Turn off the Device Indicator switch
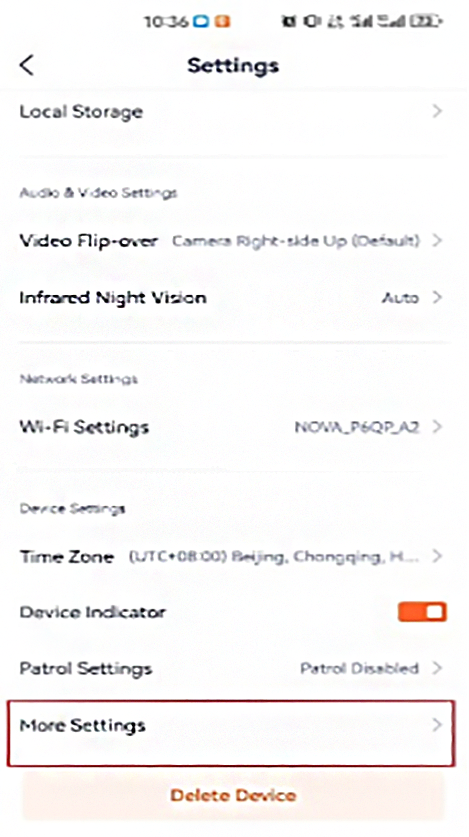 click(x=422, y=612)
